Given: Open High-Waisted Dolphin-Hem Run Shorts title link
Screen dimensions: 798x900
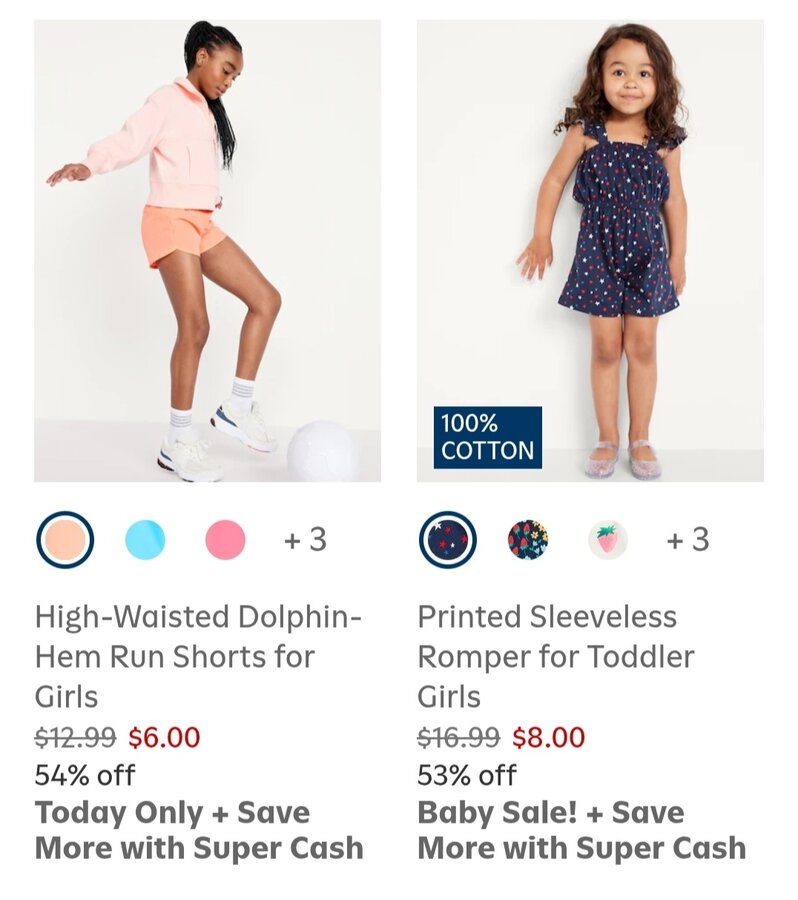Looking at the screenshot, I should (197, 656).
